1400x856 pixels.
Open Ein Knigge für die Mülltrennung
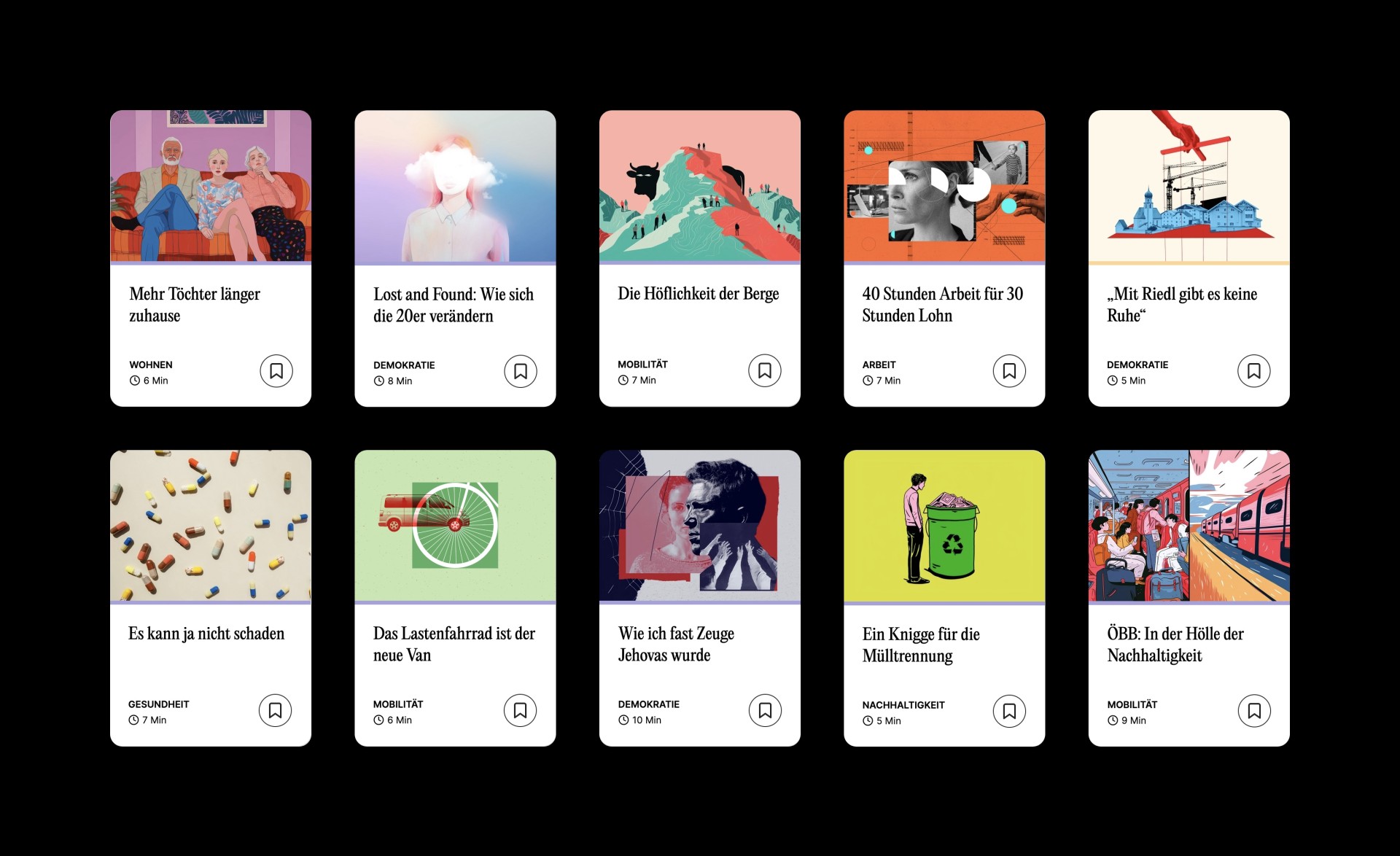tap(920, 645)
